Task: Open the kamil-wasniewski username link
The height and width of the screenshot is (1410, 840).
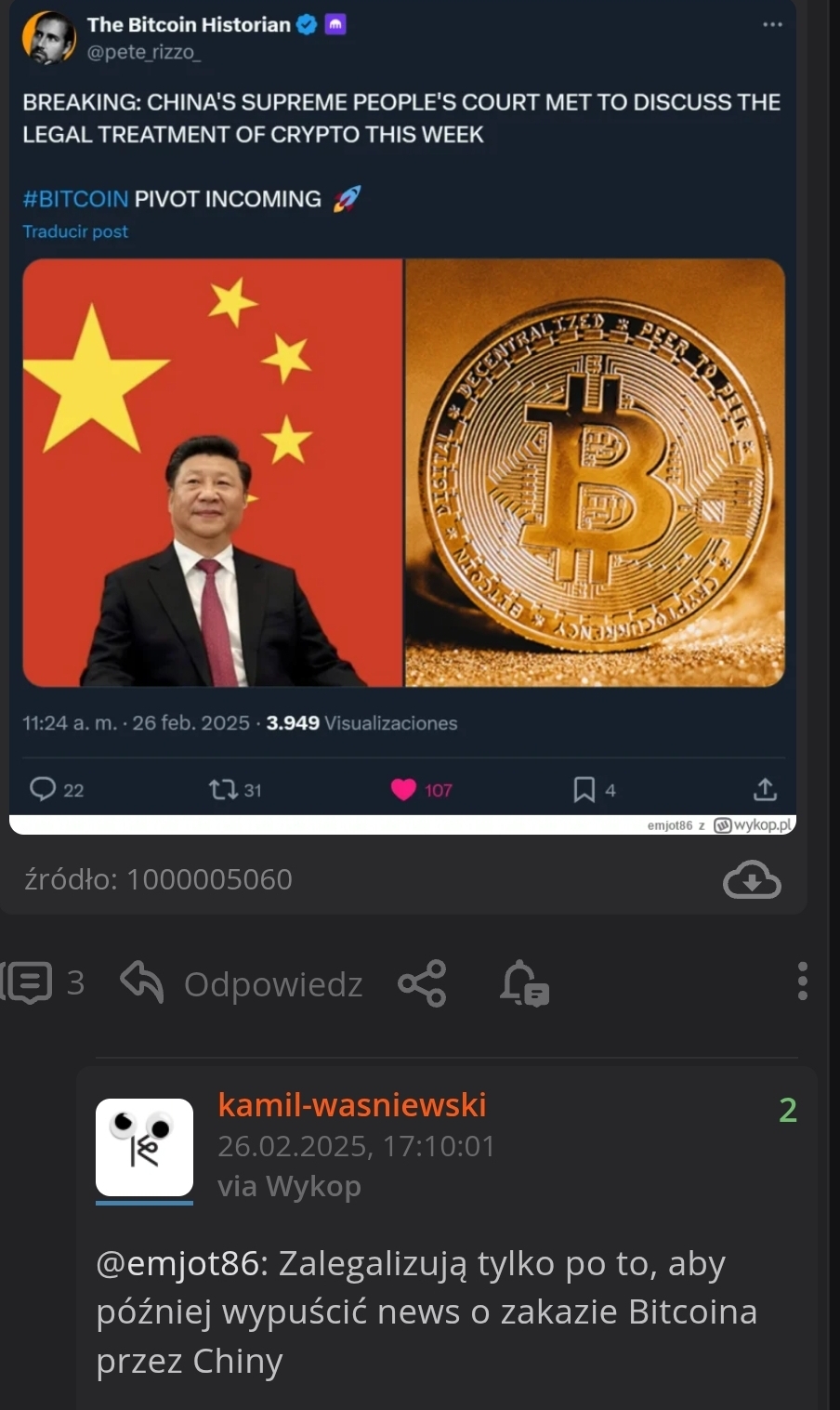Action: (x=352, y=1105)
